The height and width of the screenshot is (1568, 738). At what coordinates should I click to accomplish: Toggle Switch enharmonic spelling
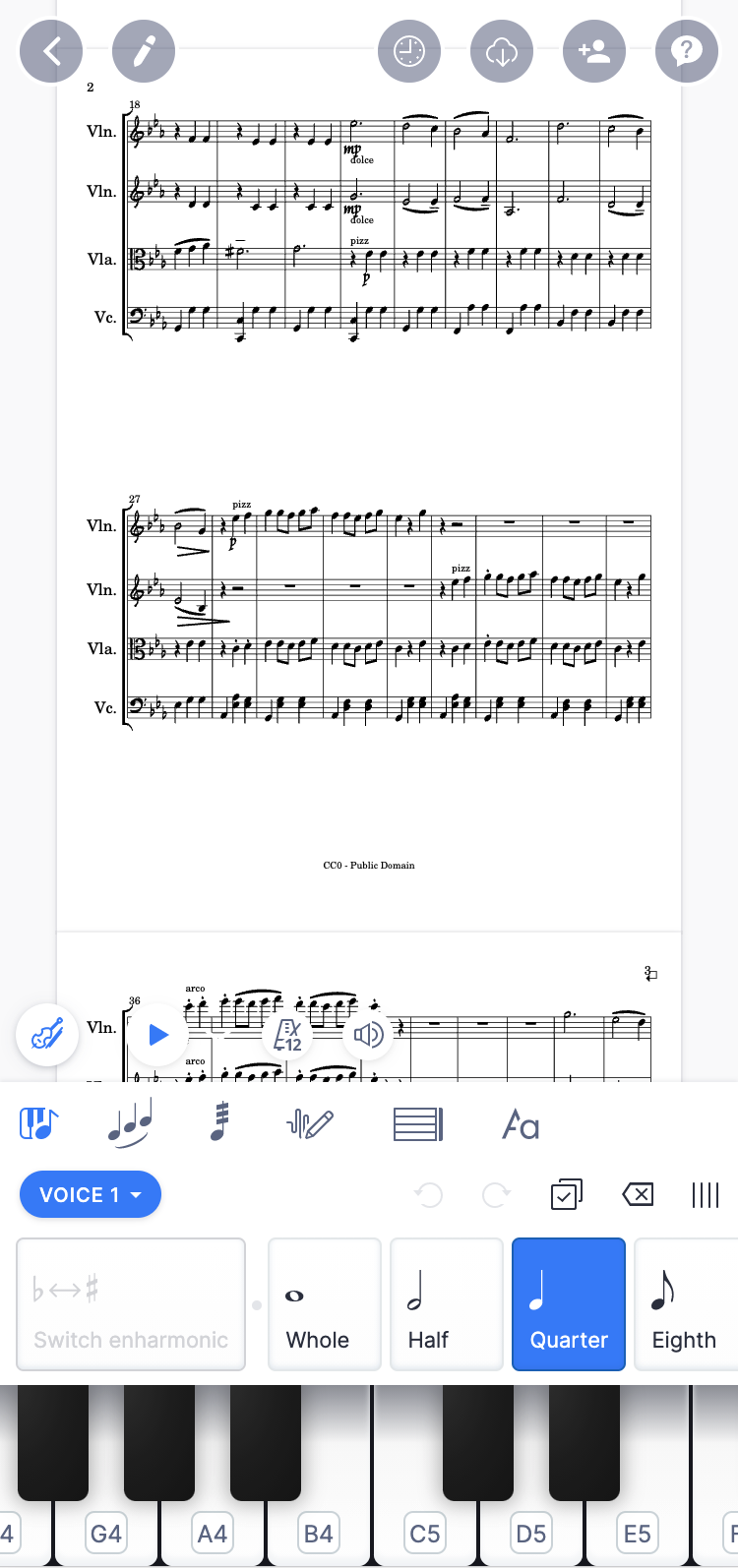point(130,1303)
